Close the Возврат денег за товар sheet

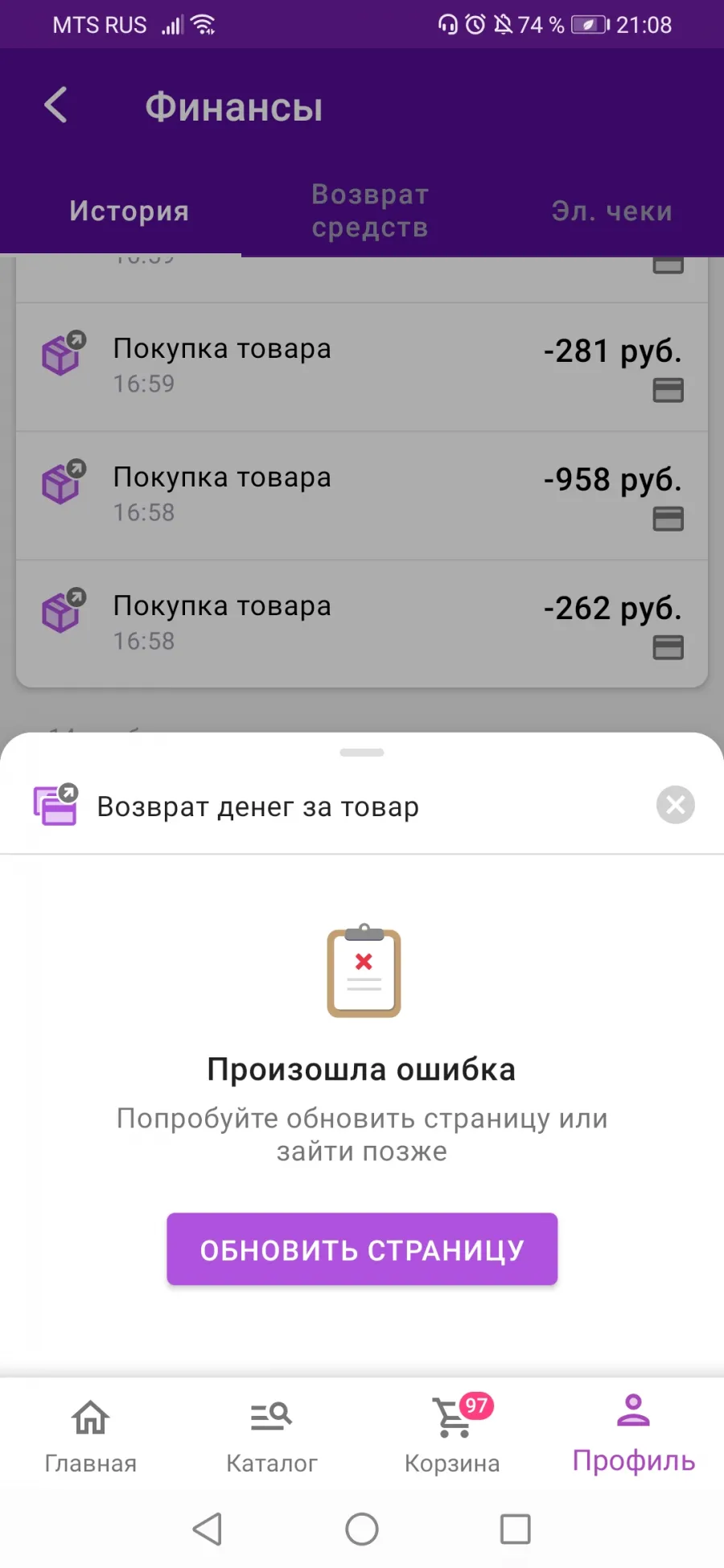(x=676, y=805)
